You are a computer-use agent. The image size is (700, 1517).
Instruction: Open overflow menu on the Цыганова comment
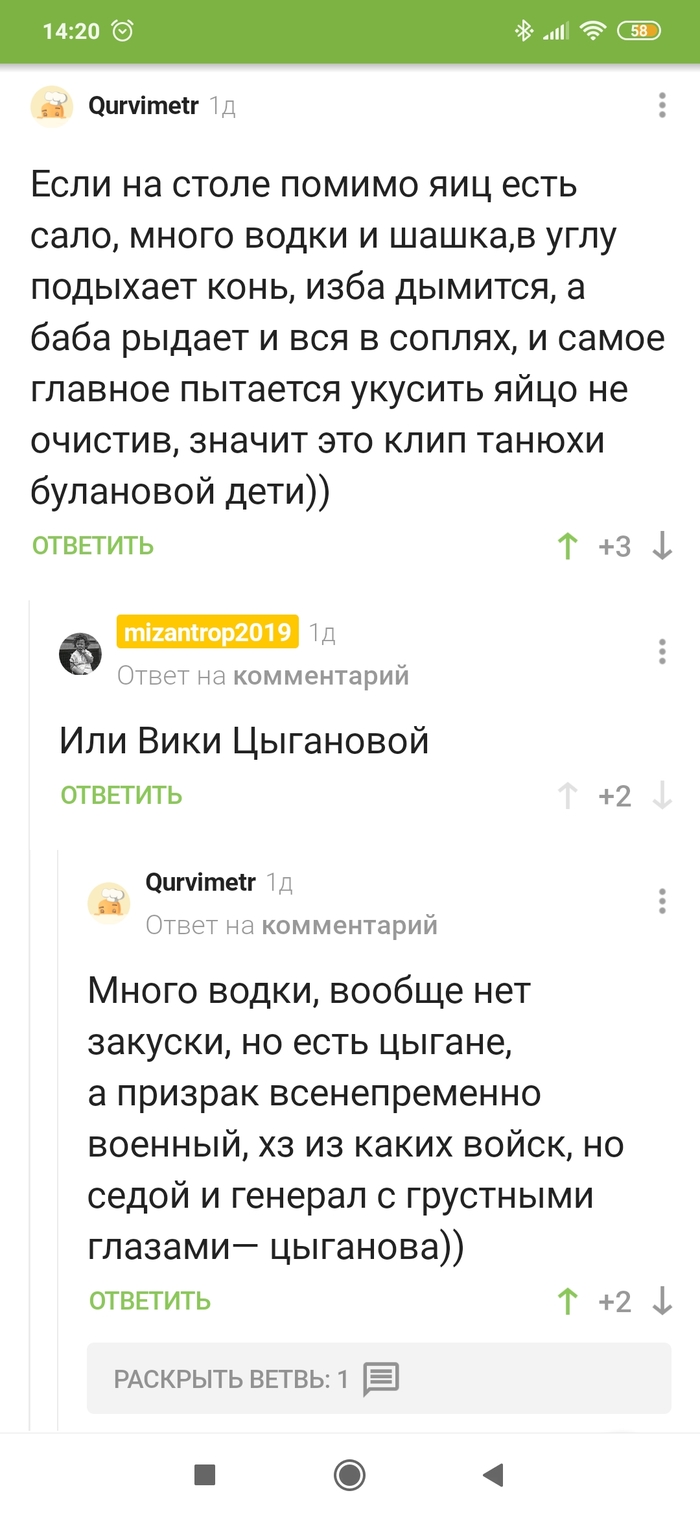[x=662, y=901]
